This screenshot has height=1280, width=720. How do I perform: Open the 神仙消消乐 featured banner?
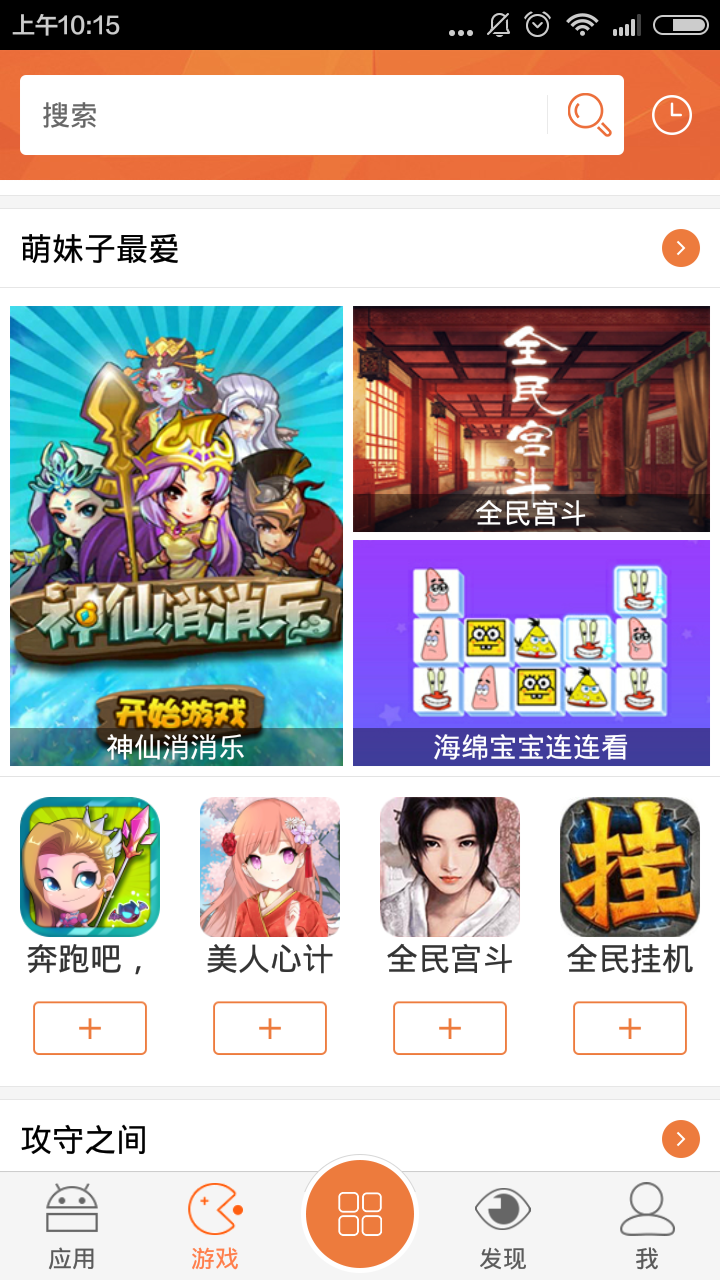click(x=175, y=535)
